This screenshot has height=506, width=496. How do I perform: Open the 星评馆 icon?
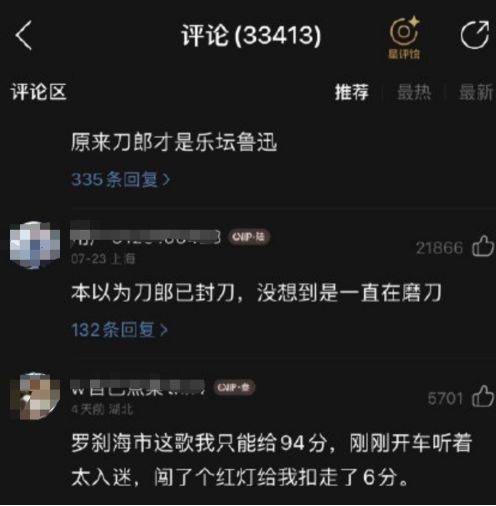[x=404, y=38]
